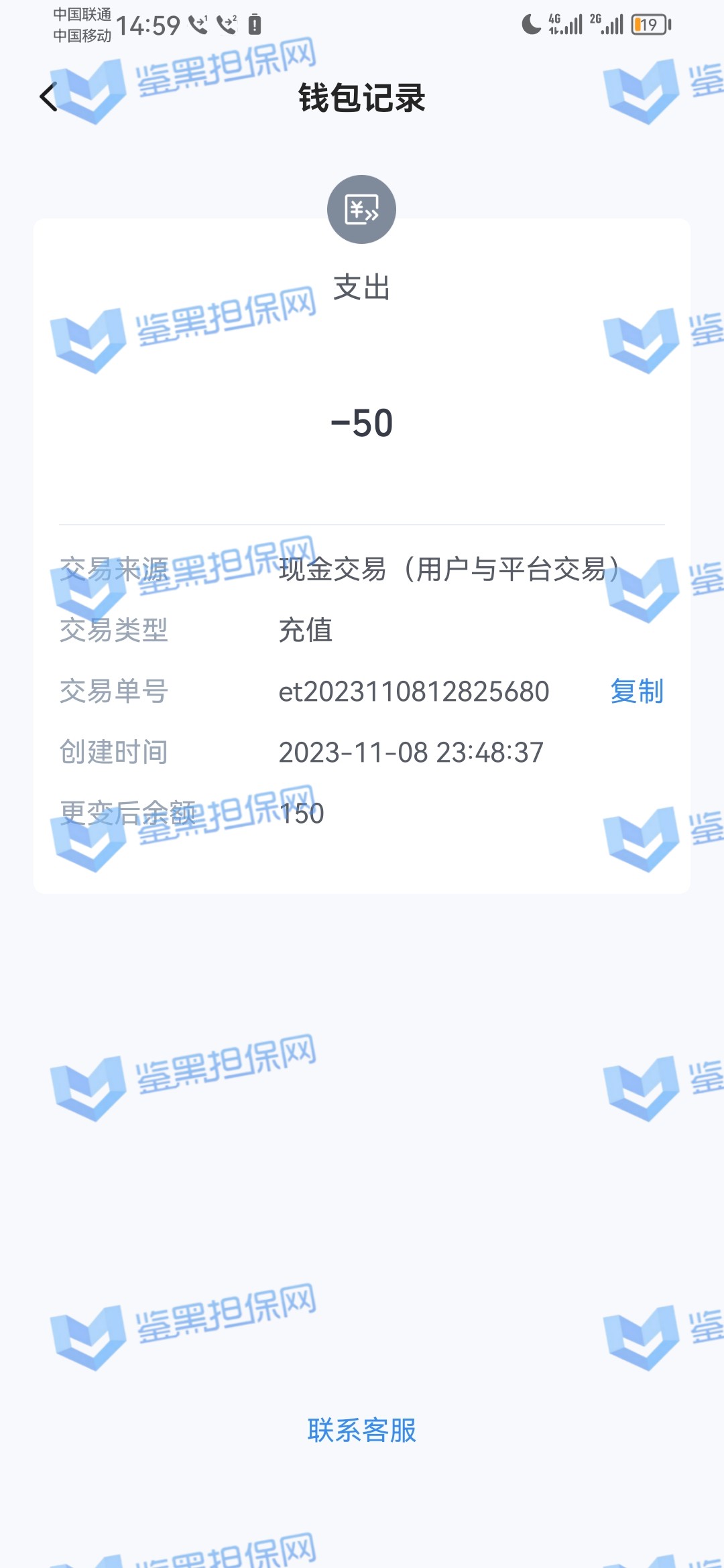Open 联系客服 customer service link

(361, 1430)
